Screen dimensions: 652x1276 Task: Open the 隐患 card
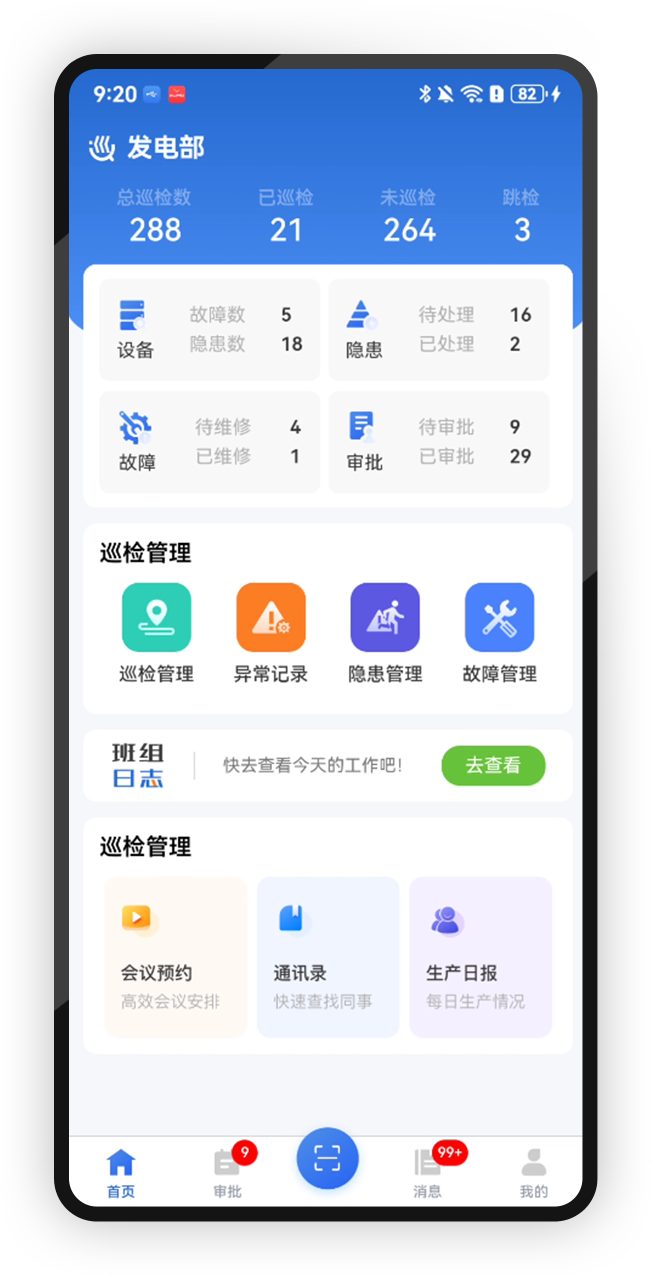(x=438, y=330)
